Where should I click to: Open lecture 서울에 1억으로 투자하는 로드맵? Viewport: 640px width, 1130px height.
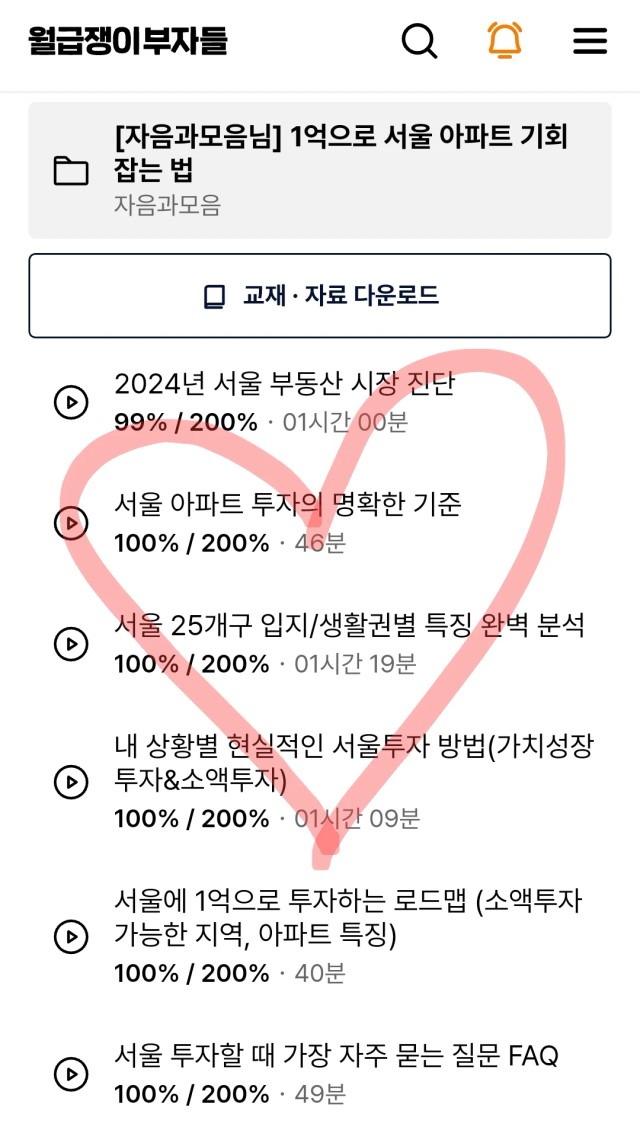(320, 936)
